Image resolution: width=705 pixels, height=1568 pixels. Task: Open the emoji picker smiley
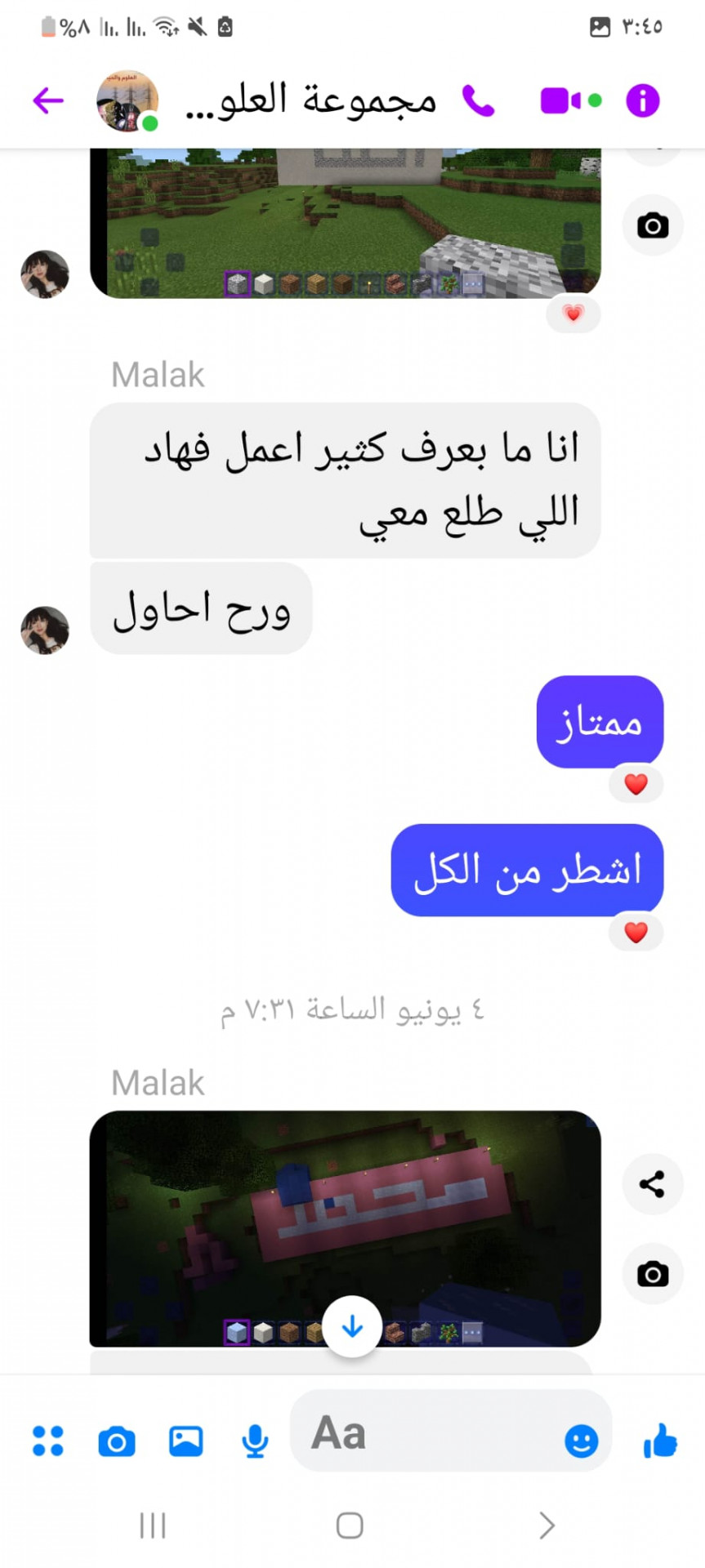coord(581,1441)
